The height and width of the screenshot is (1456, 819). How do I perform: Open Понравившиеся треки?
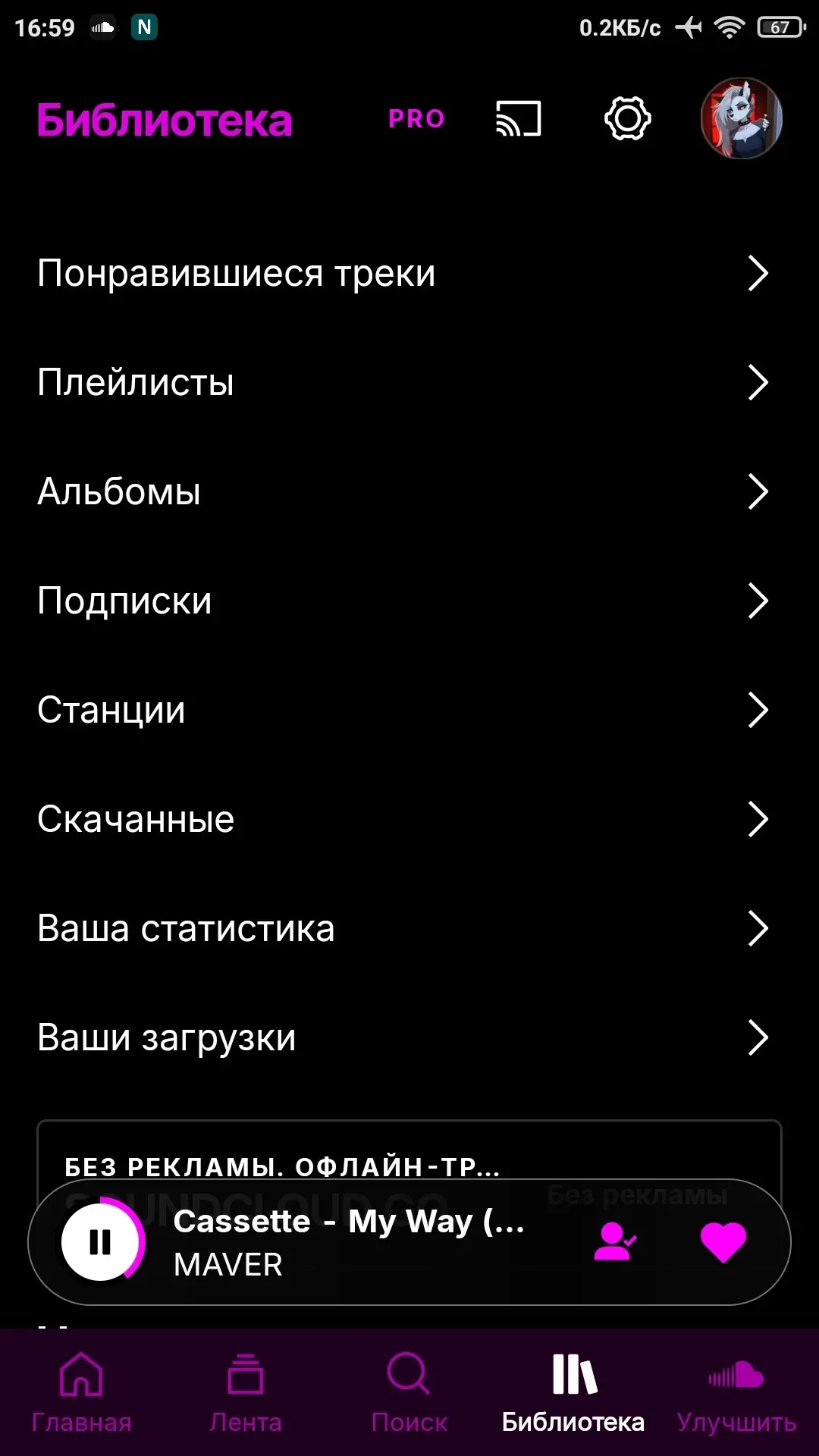click(409, 274)
